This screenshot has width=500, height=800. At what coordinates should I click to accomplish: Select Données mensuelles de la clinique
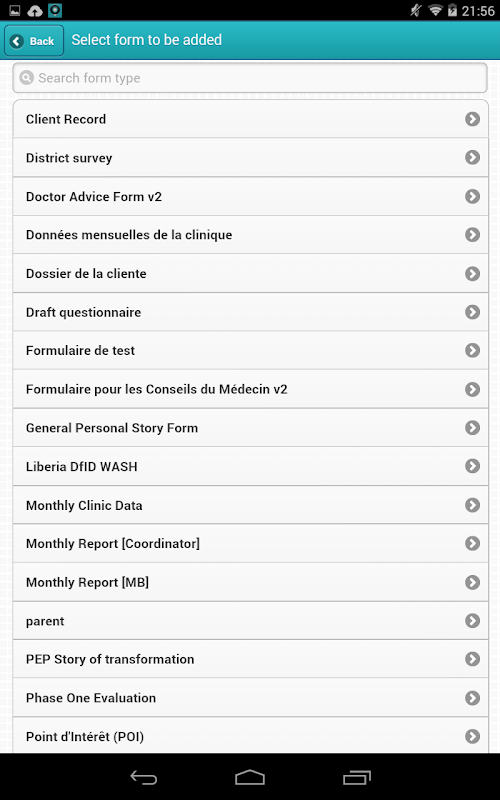(251, 235)
